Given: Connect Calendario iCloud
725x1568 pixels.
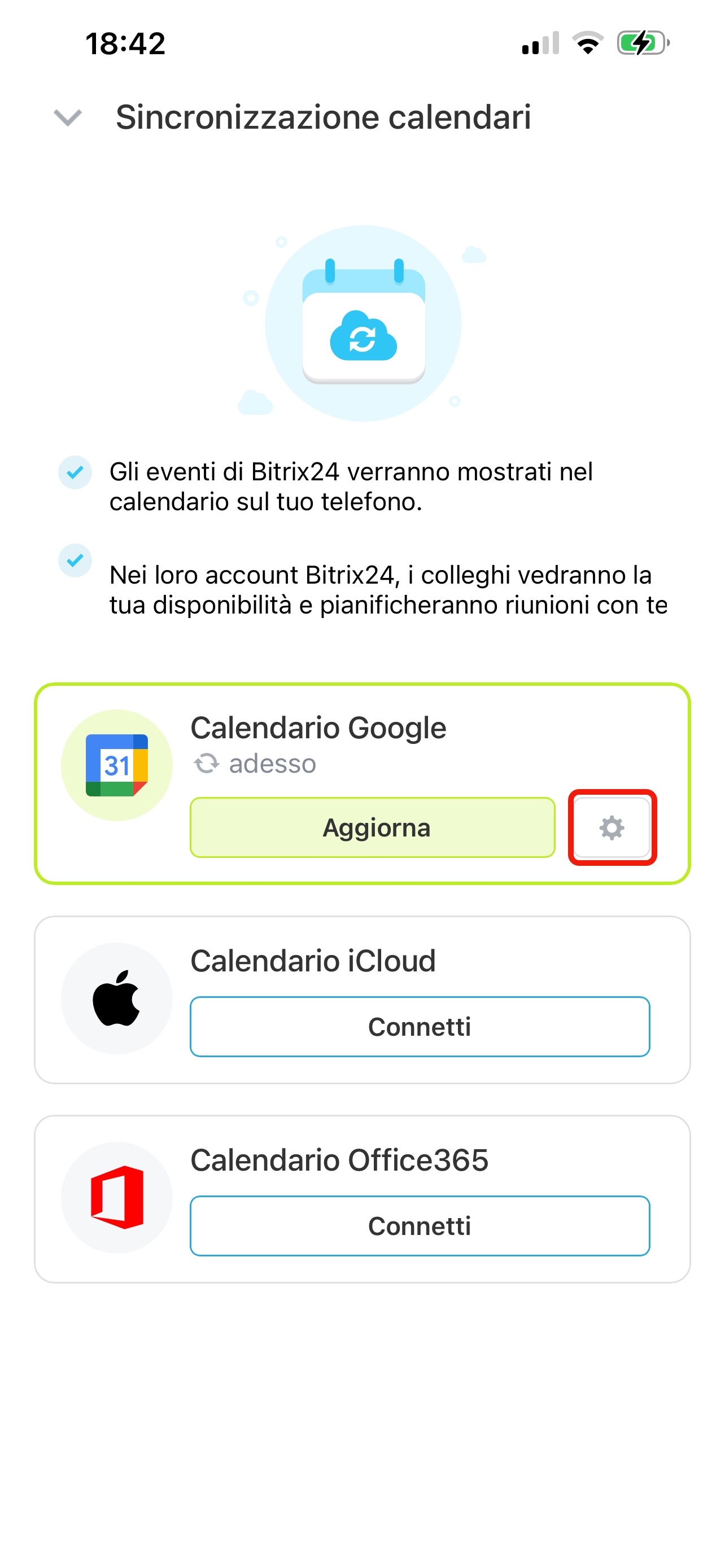Looking at the screenshot, I should click(420, 1026).
